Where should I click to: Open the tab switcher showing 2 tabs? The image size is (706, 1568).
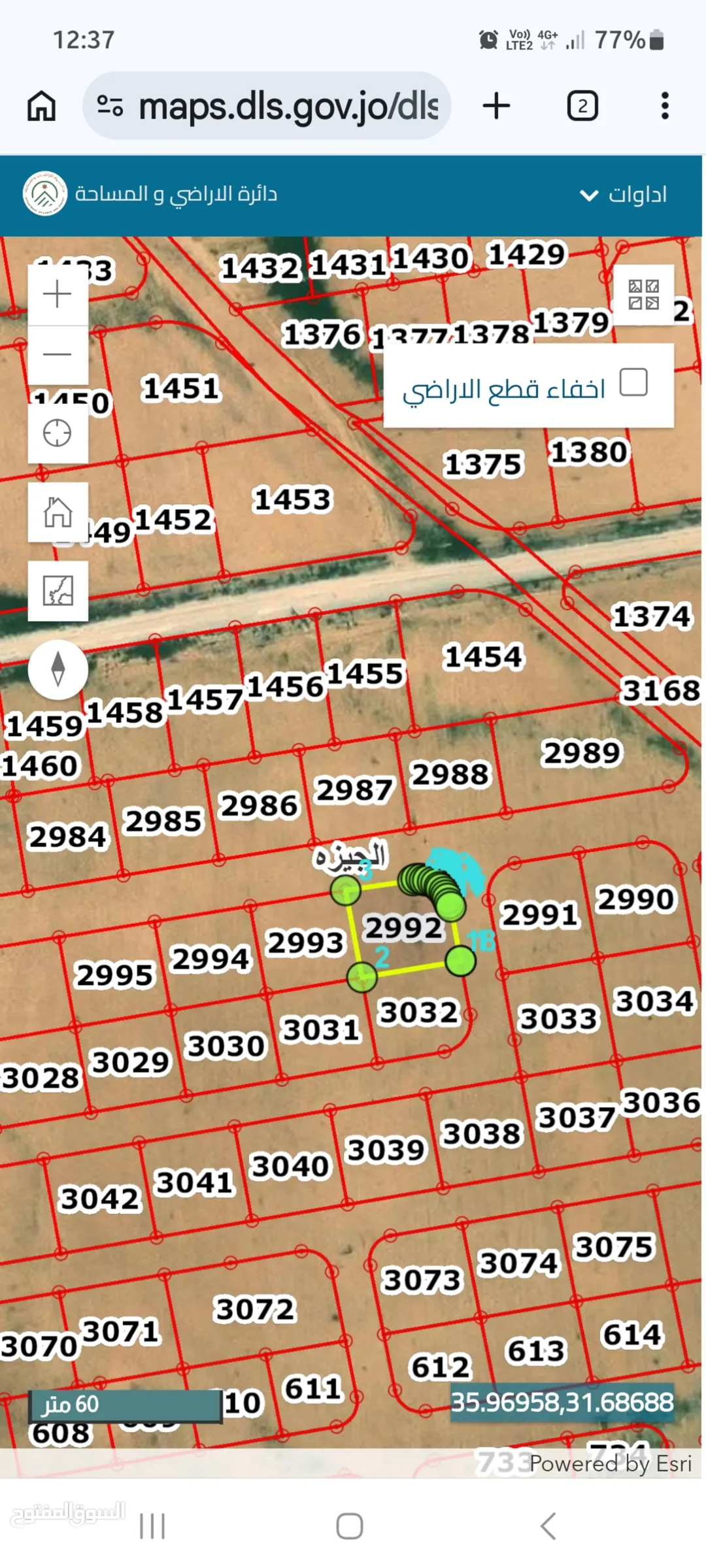point(582,106)
